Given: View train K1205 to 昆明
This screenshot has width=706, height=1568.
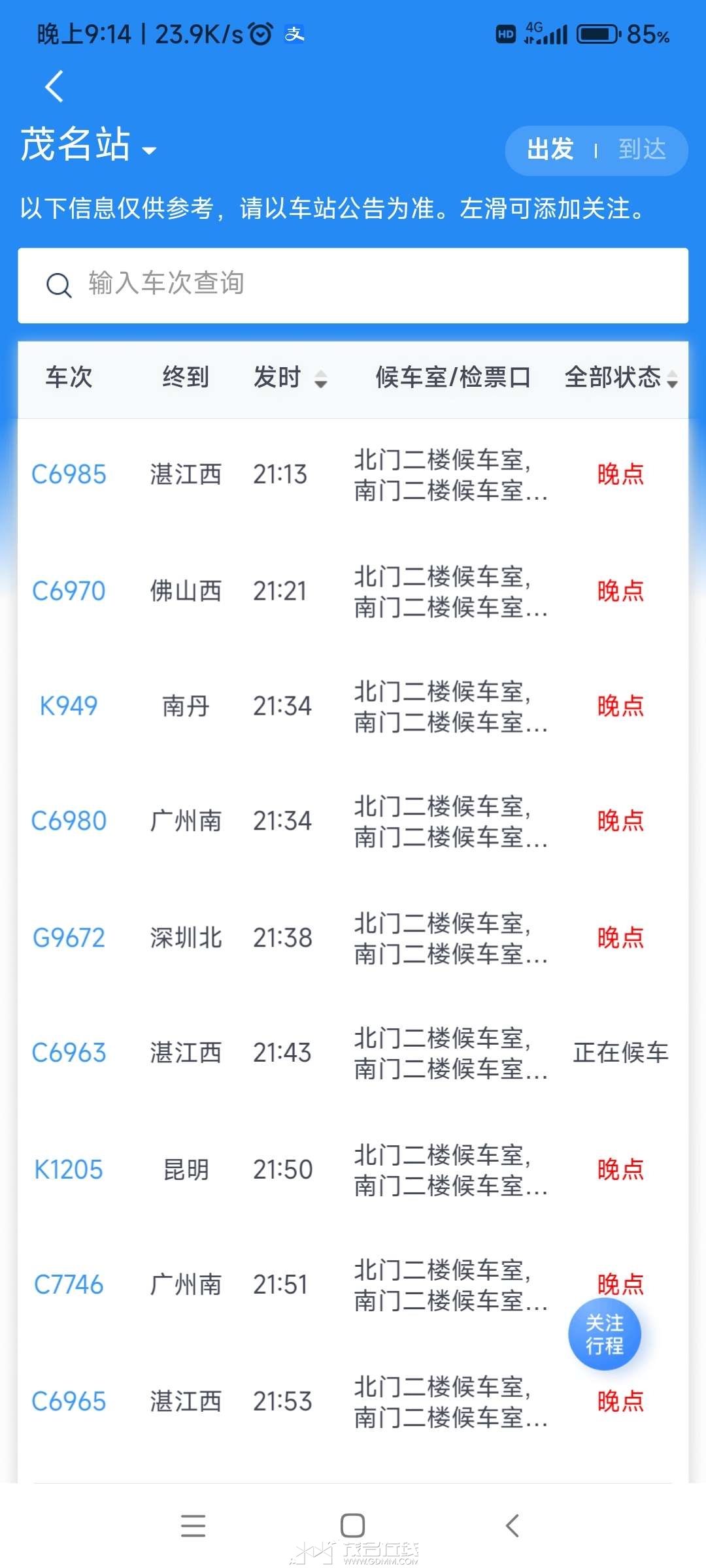Looking at the screenshot, I should 69,1169.
